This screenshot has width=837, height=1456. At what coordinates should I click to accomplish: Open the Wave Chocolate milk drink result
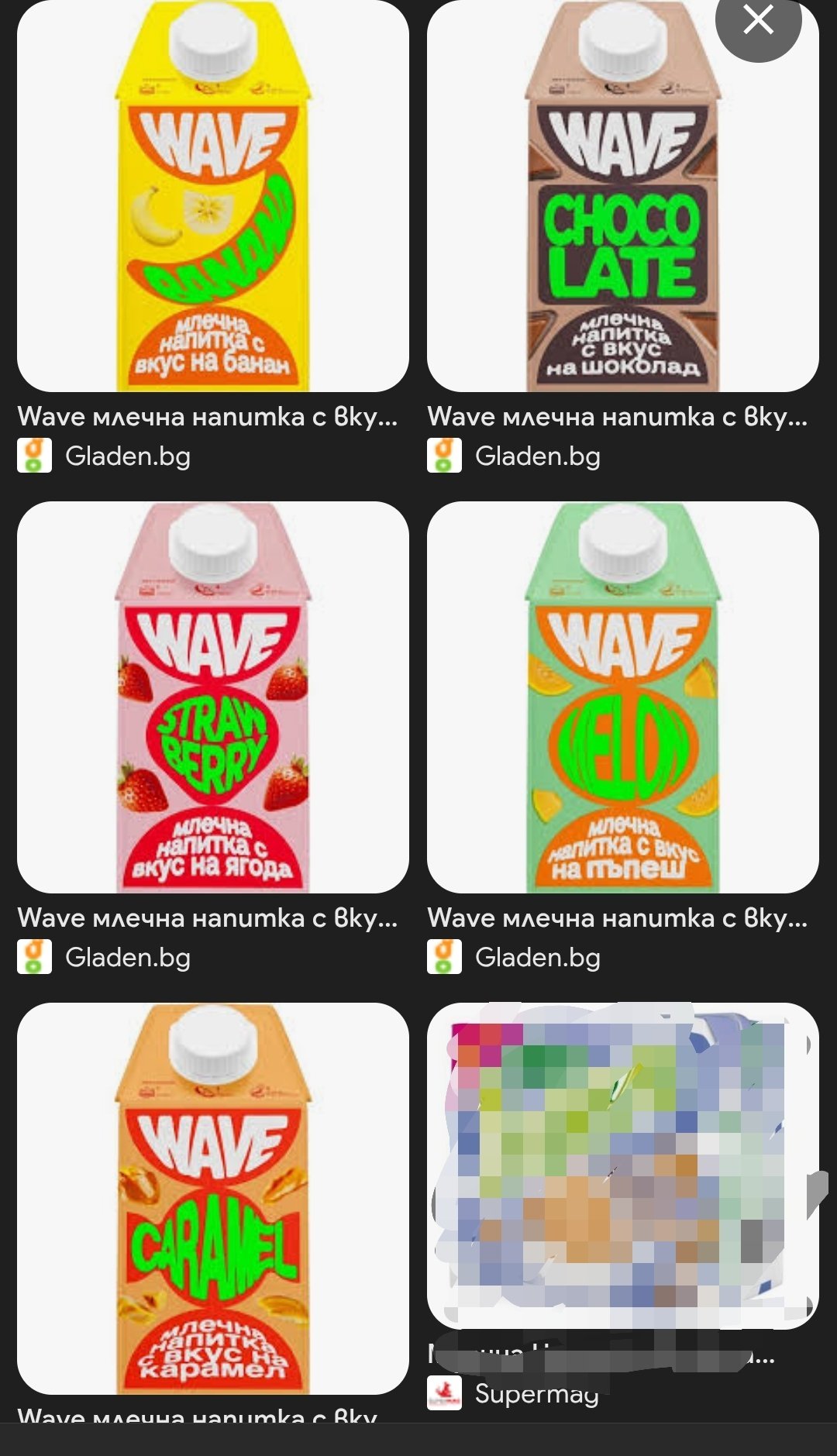tap(622, 198)
